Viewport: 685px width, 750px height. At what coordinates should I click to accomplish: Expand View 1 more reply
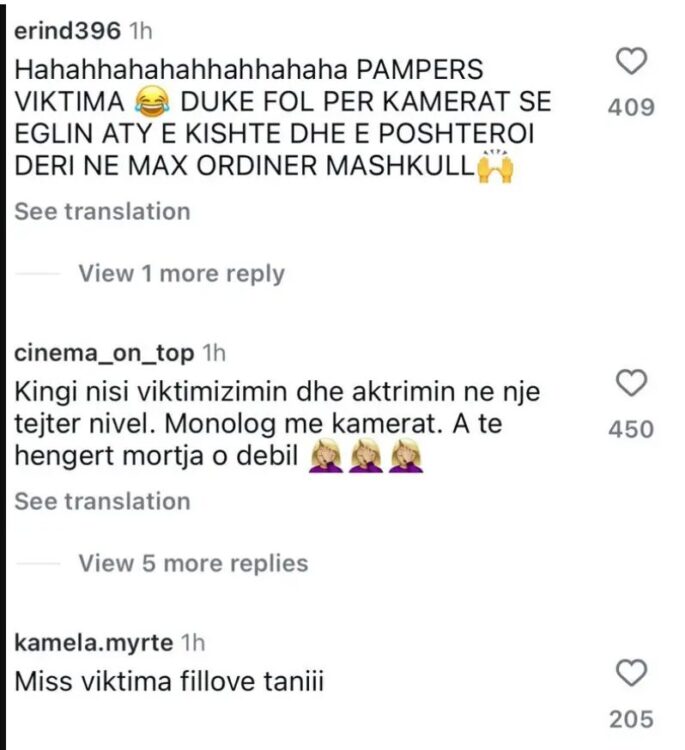tap(181, 274)
